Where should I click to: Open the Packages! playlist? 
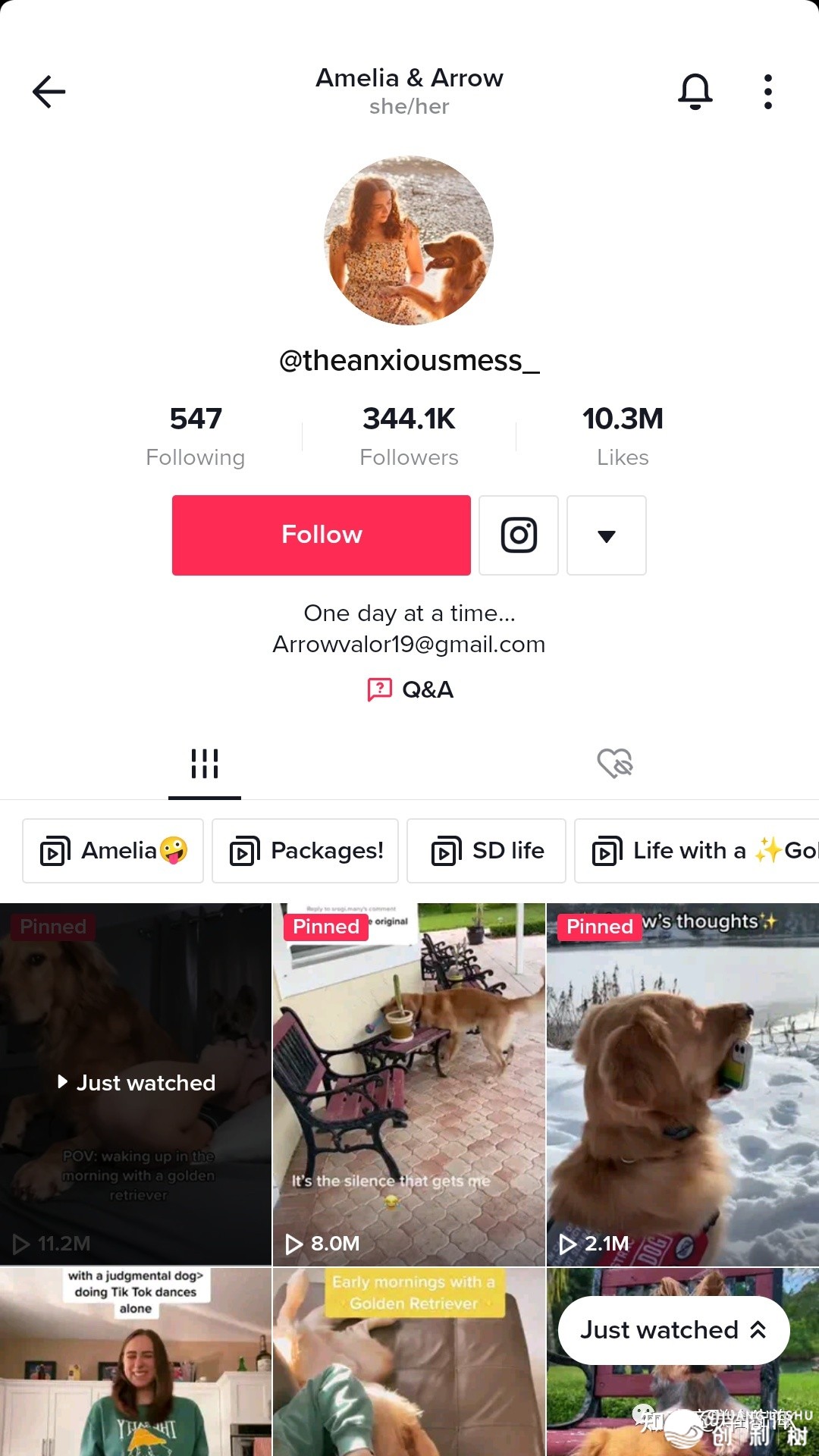[305, 851]
